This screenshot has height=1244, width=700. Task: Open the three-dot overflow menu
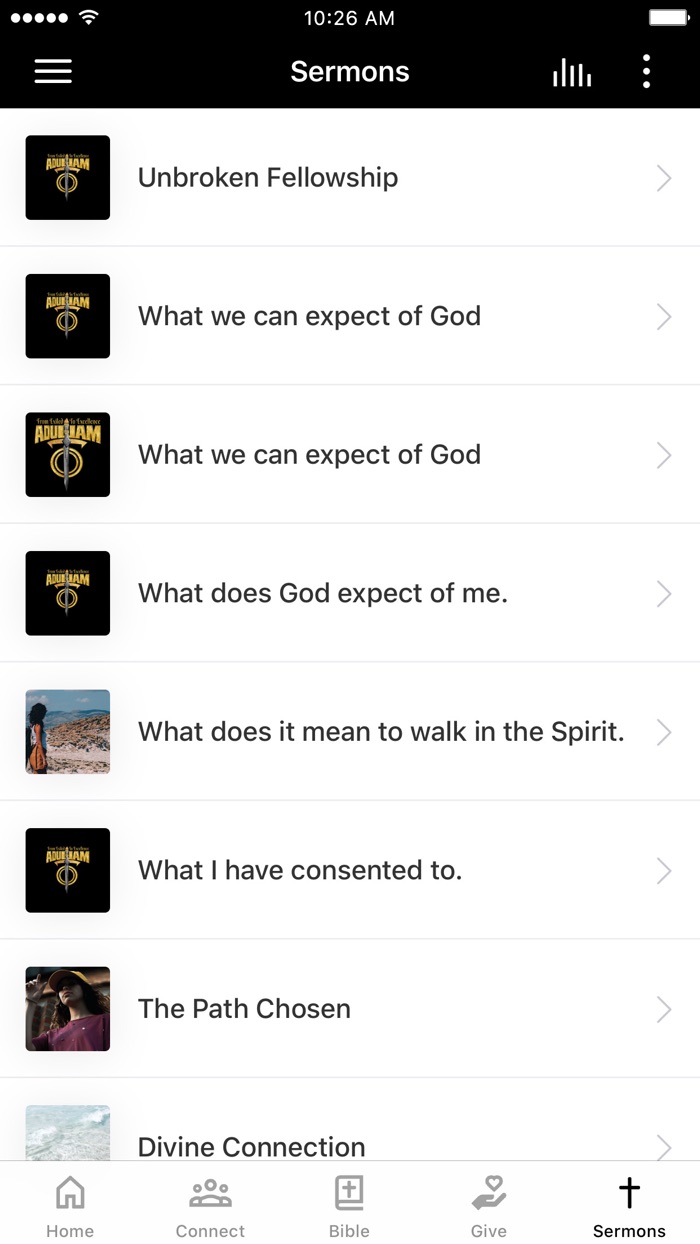pos(646,72)
